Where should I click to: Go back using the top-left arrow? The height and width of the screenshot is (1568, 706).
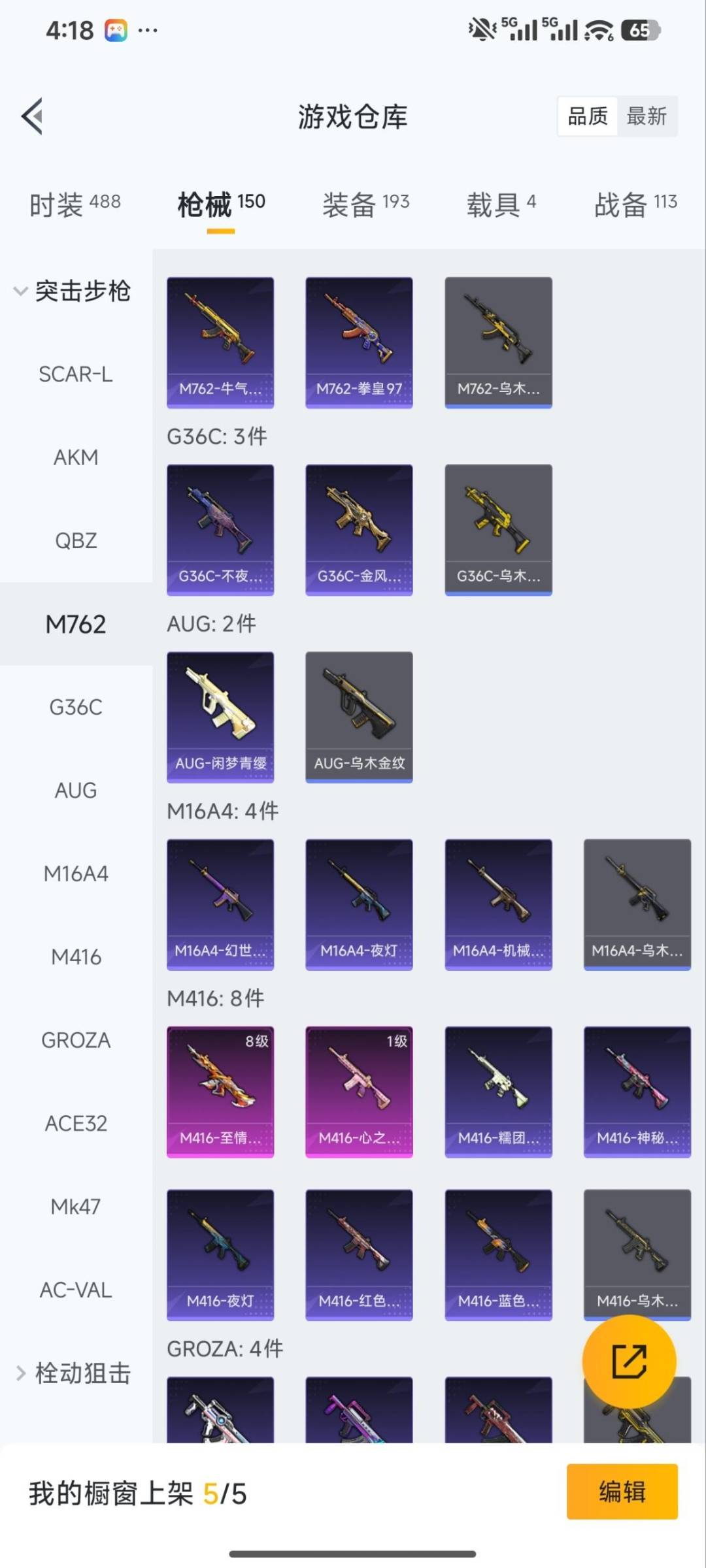[33, 117]
